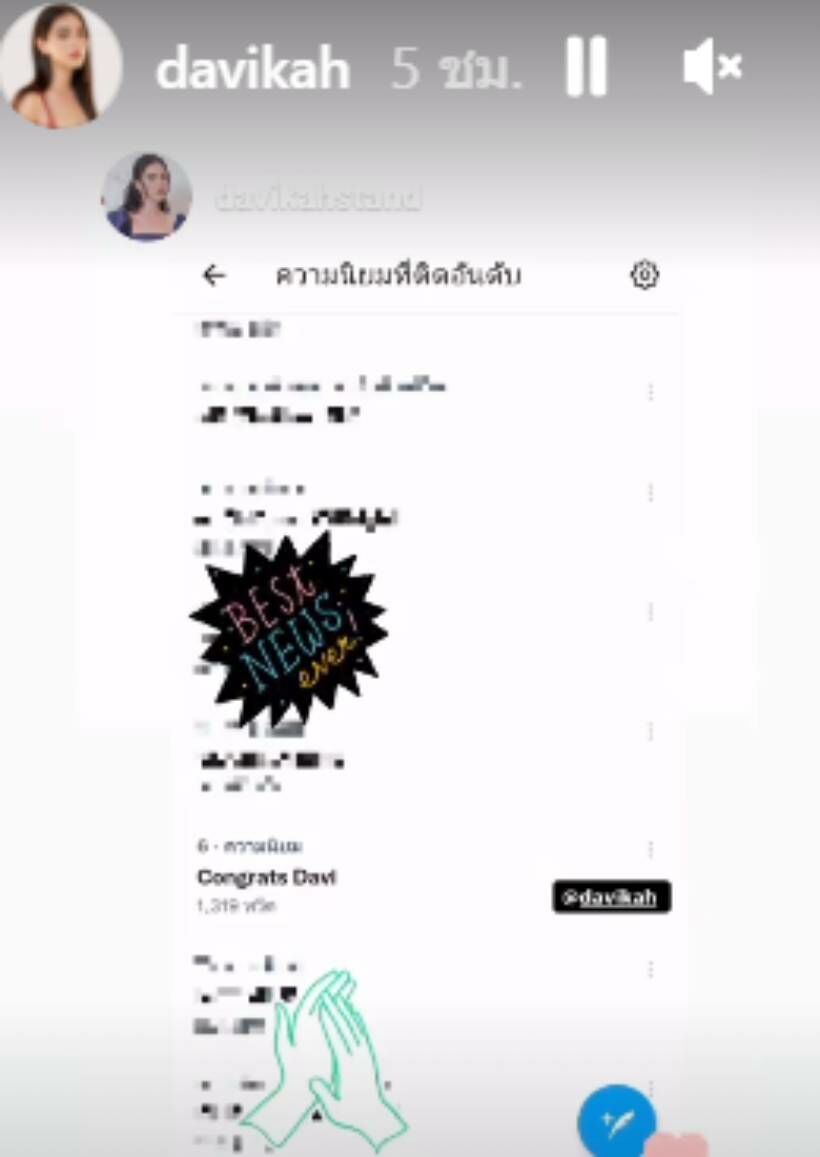
Task: Open davikah's profile from the username
Action: coord(253,69)
